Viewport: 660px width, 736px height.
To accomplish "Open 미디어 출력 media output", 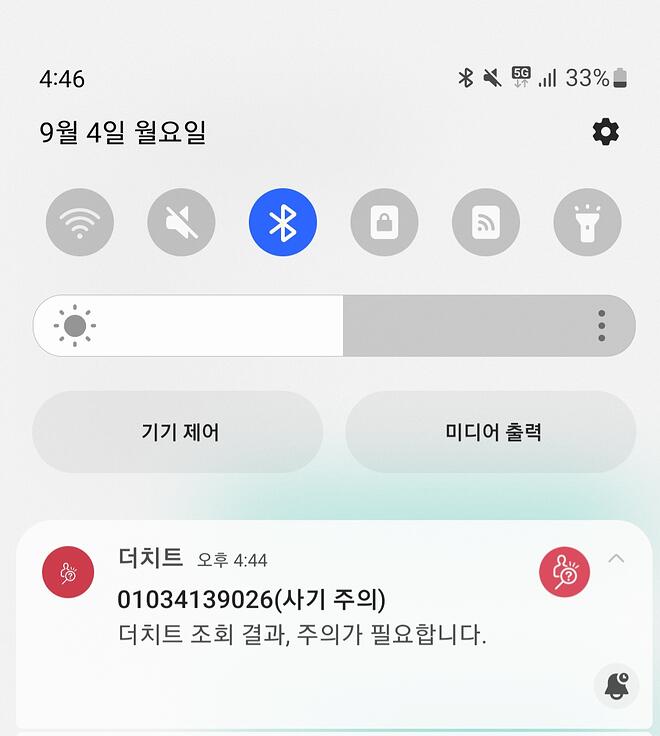I will (x=491, y=432).
